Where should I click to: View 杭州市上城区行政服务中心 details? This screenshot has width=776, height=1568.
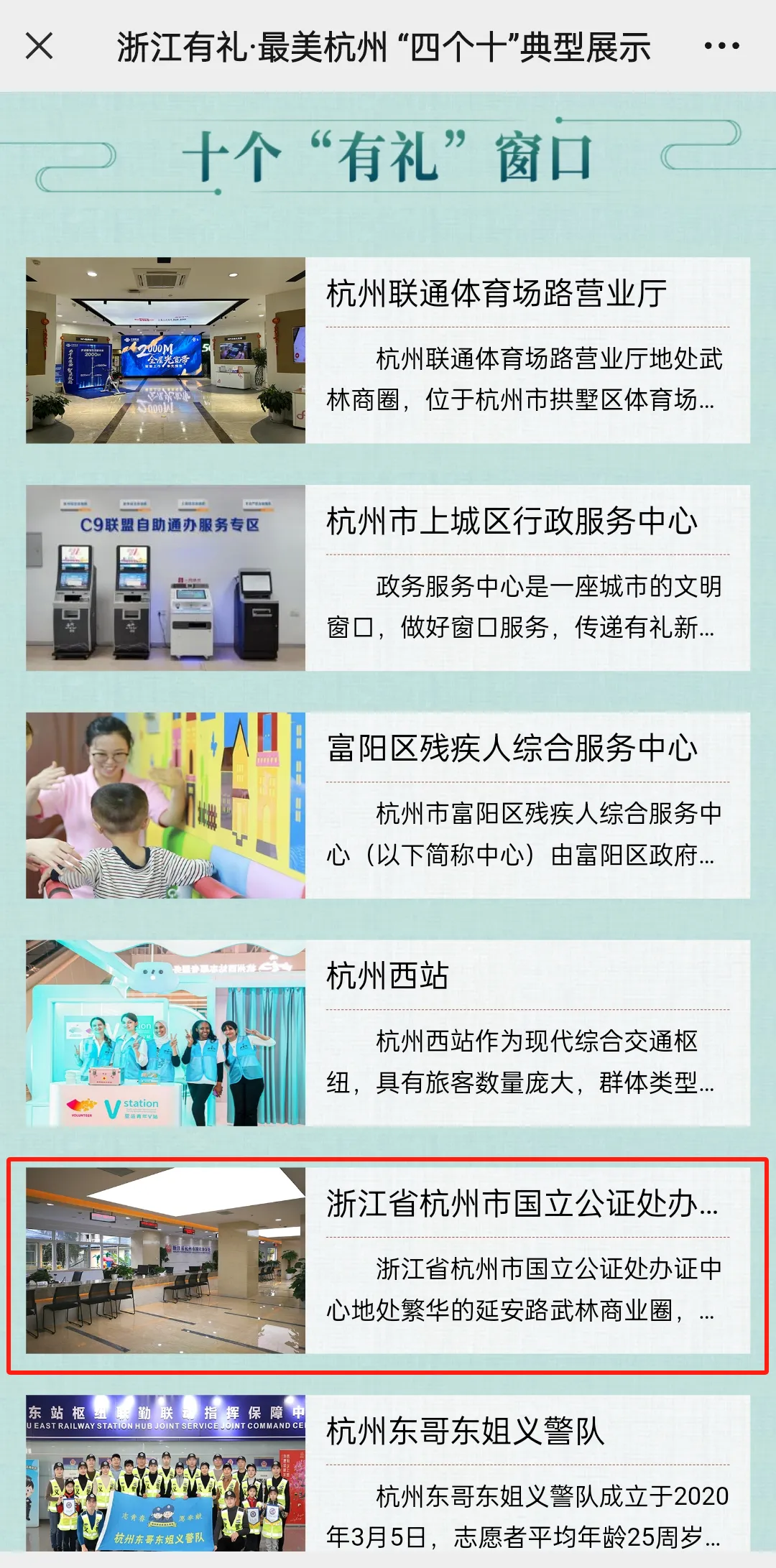388,577
